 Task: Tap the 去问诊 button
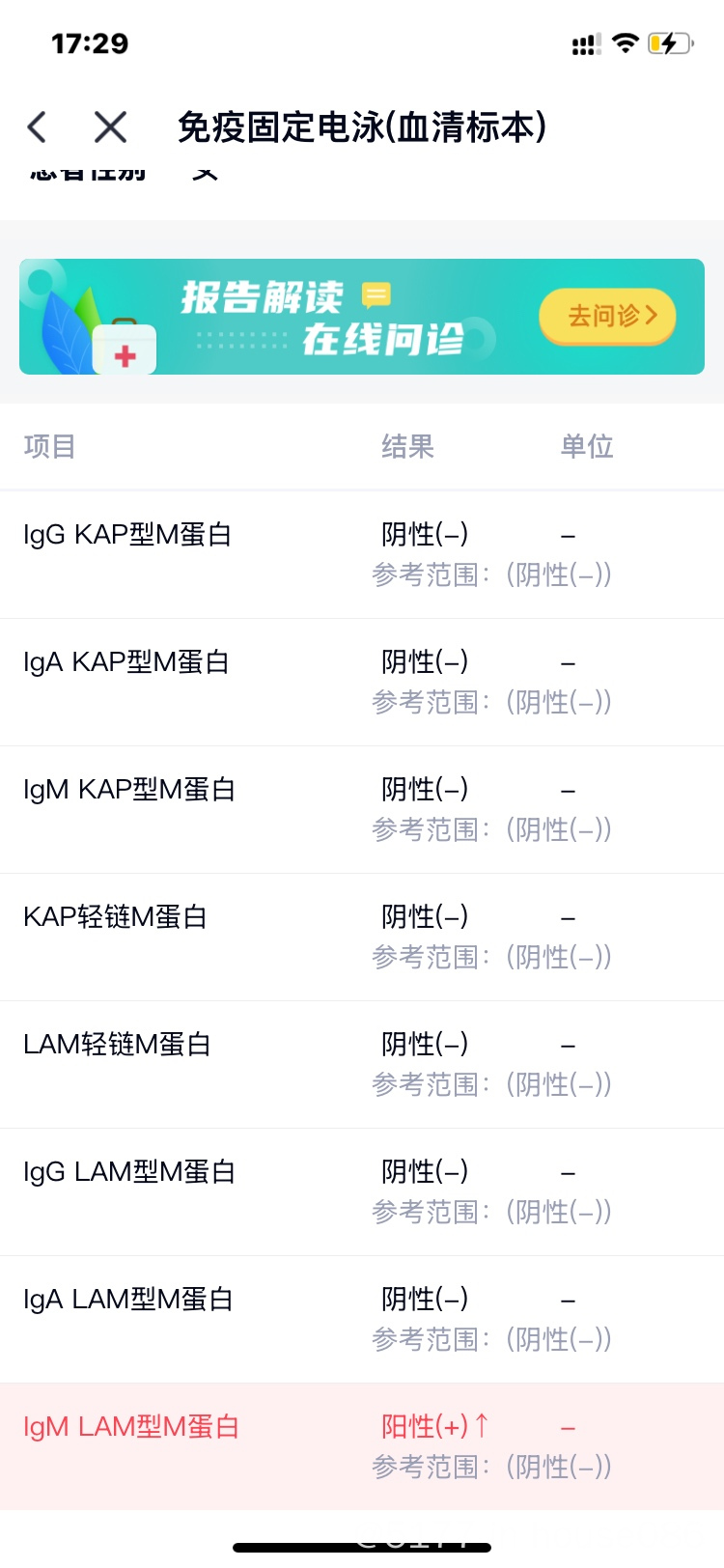click(607, 316)
